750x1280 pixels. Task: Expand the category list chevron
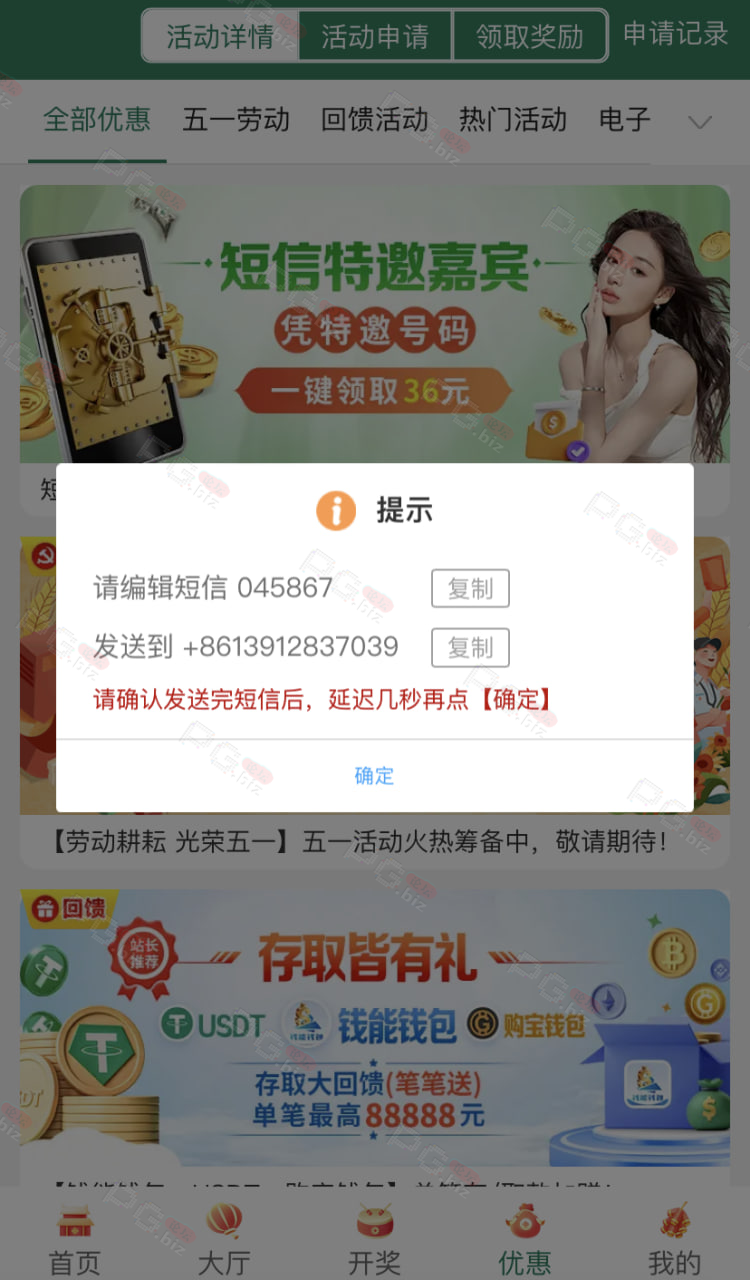700,122
